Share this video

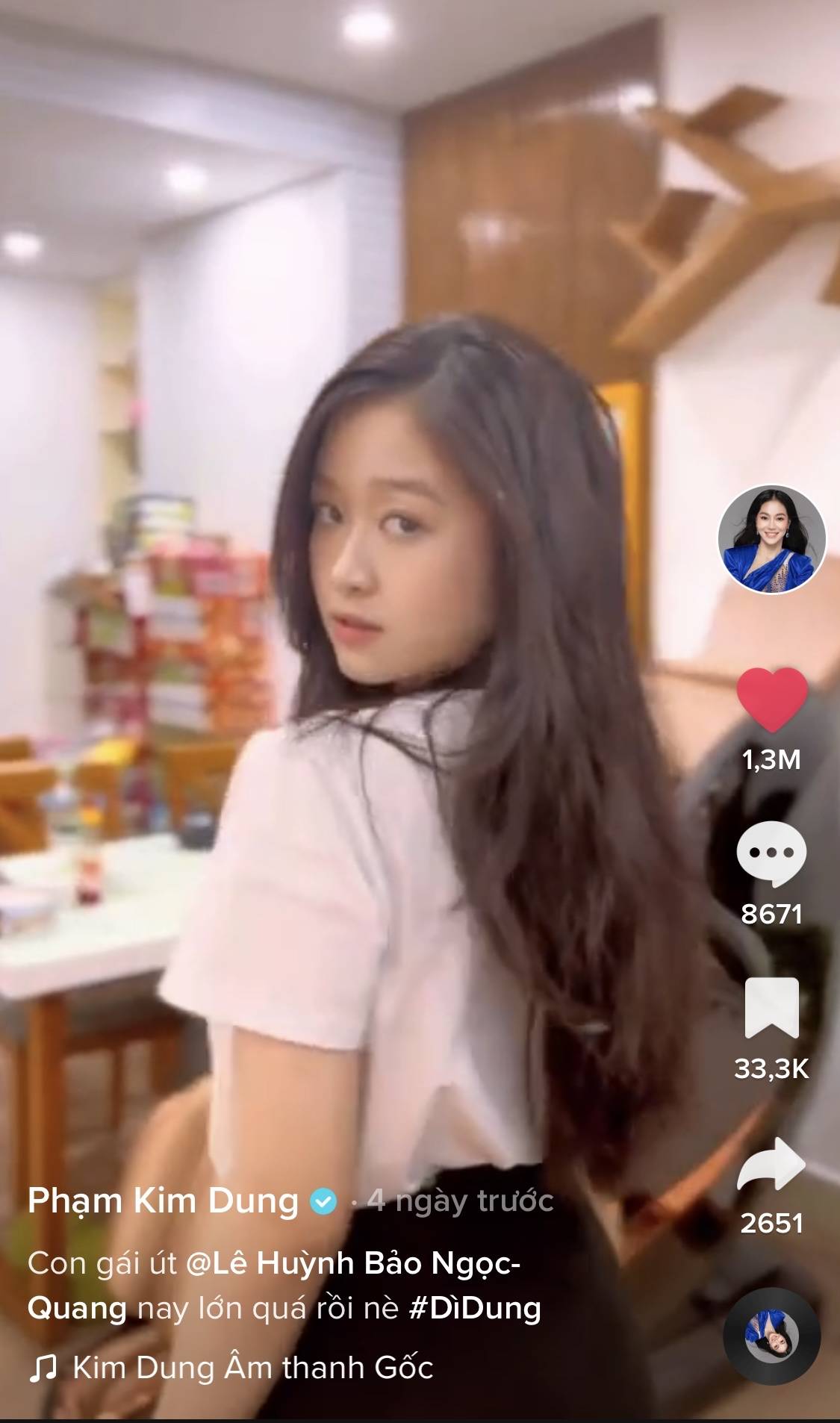point(771,1164)
